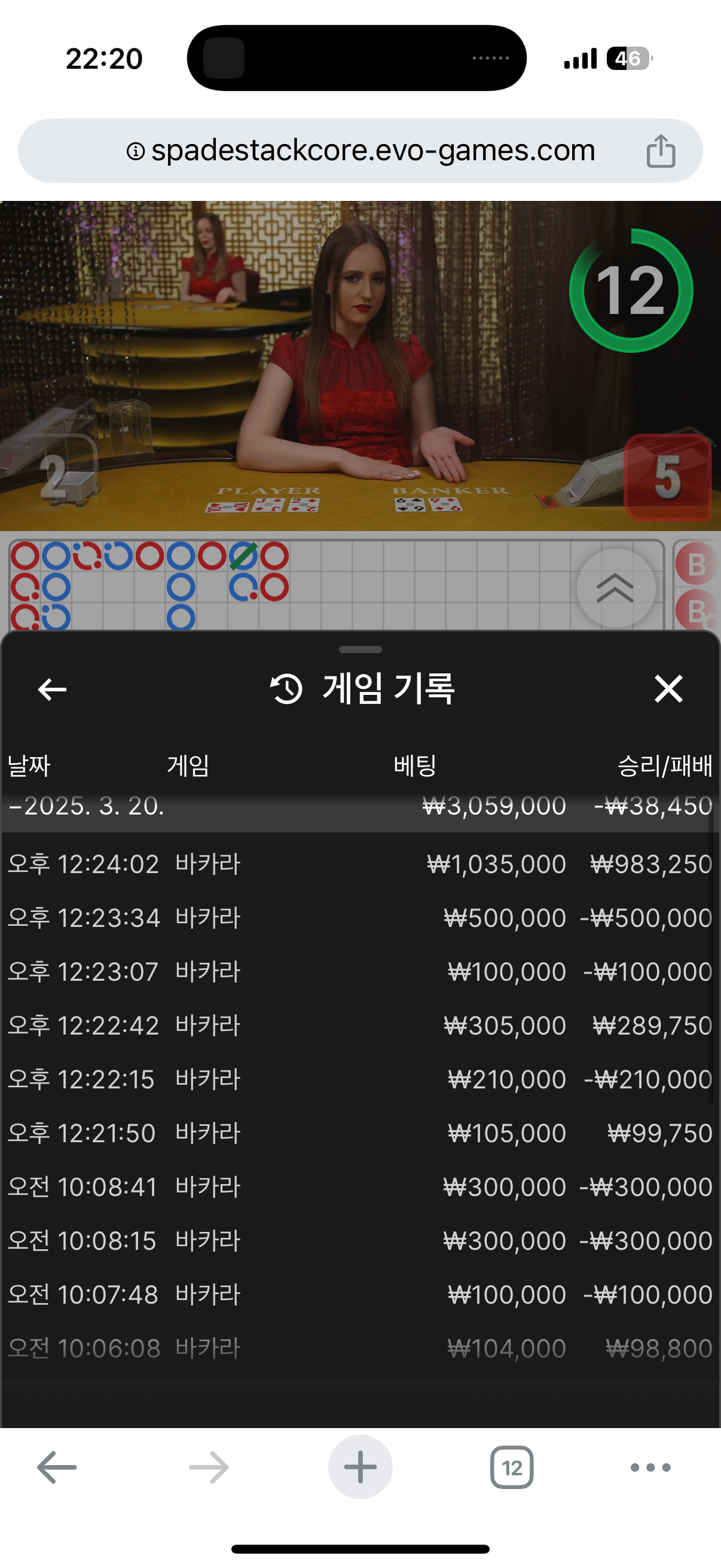Close the 게임 기록 panel
Screen dimensions: 721x1568
click(668, 689)
